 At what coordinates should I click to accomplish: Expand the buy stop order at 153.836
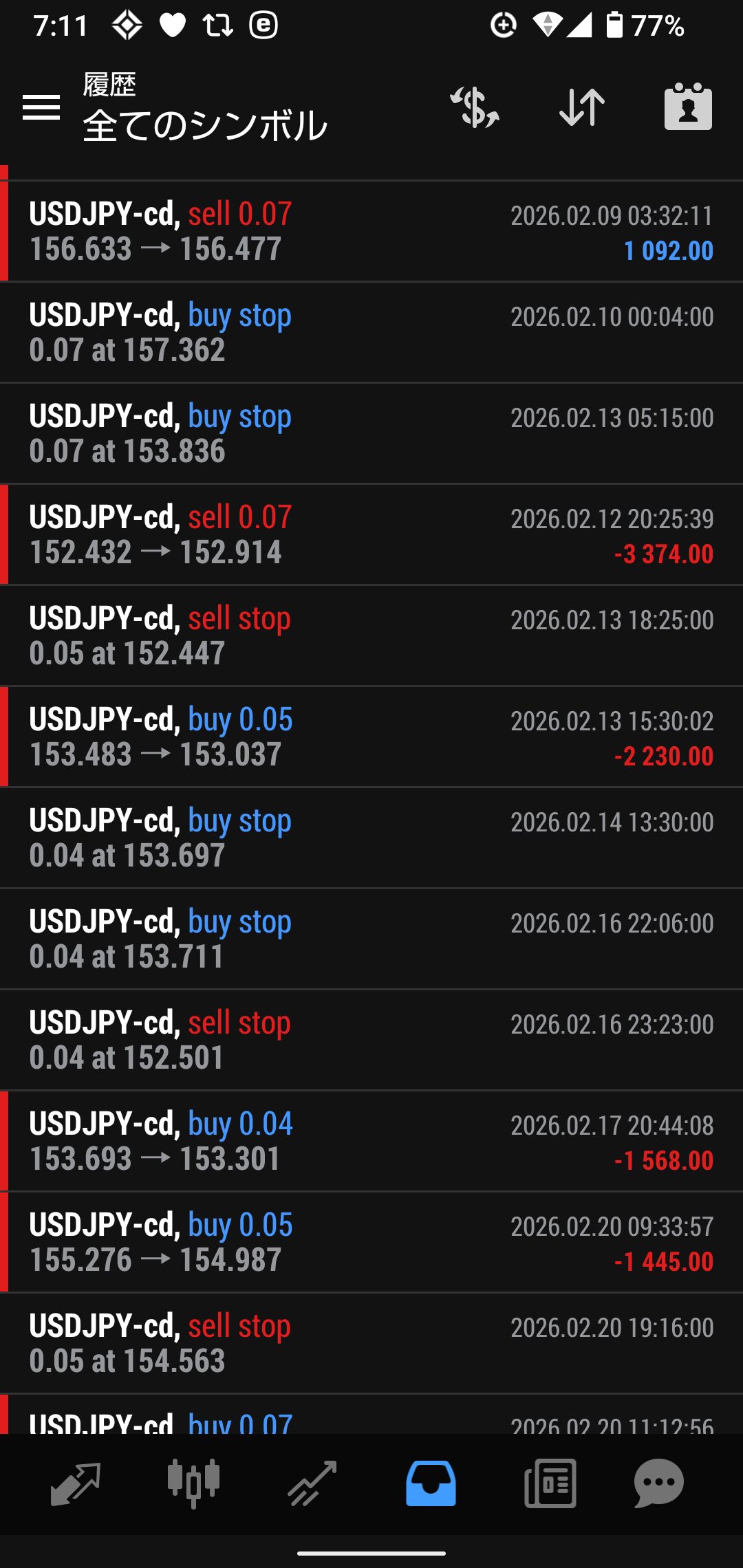[371, 434]
